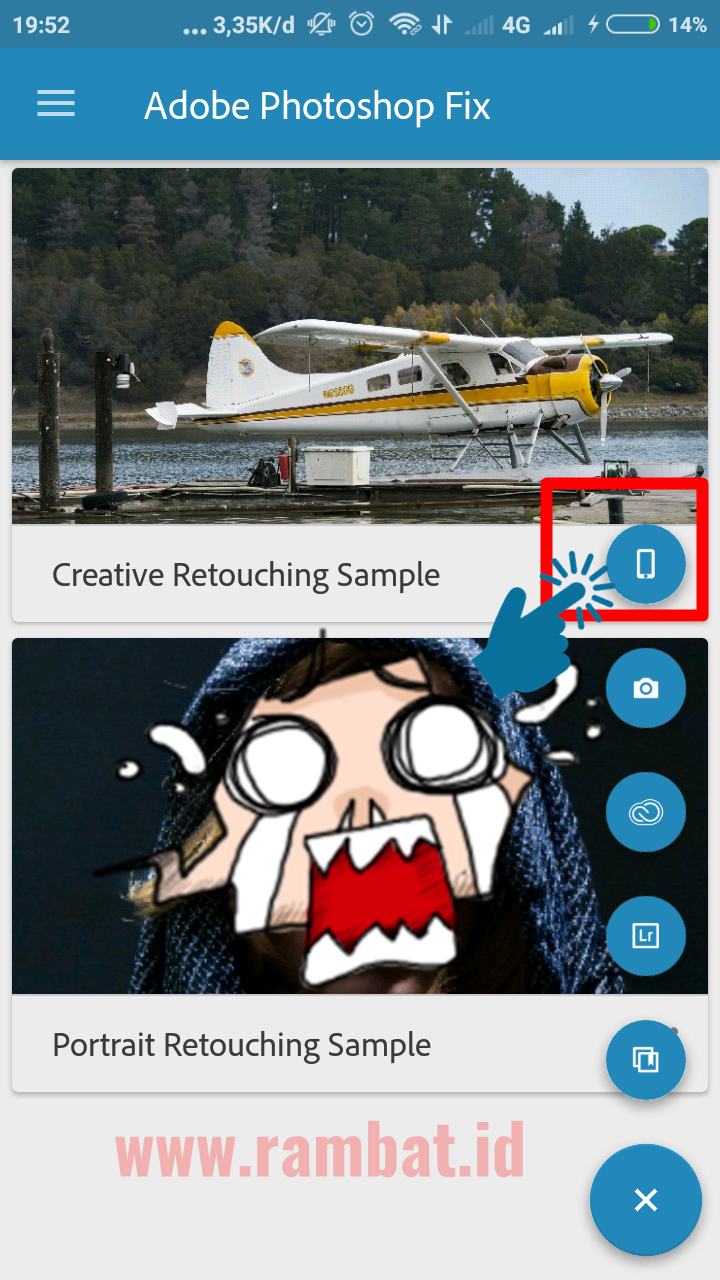This screenshot has width=720, height=1280.
Task: Close the expanded add-photo menu
Action: point(646,1200)
